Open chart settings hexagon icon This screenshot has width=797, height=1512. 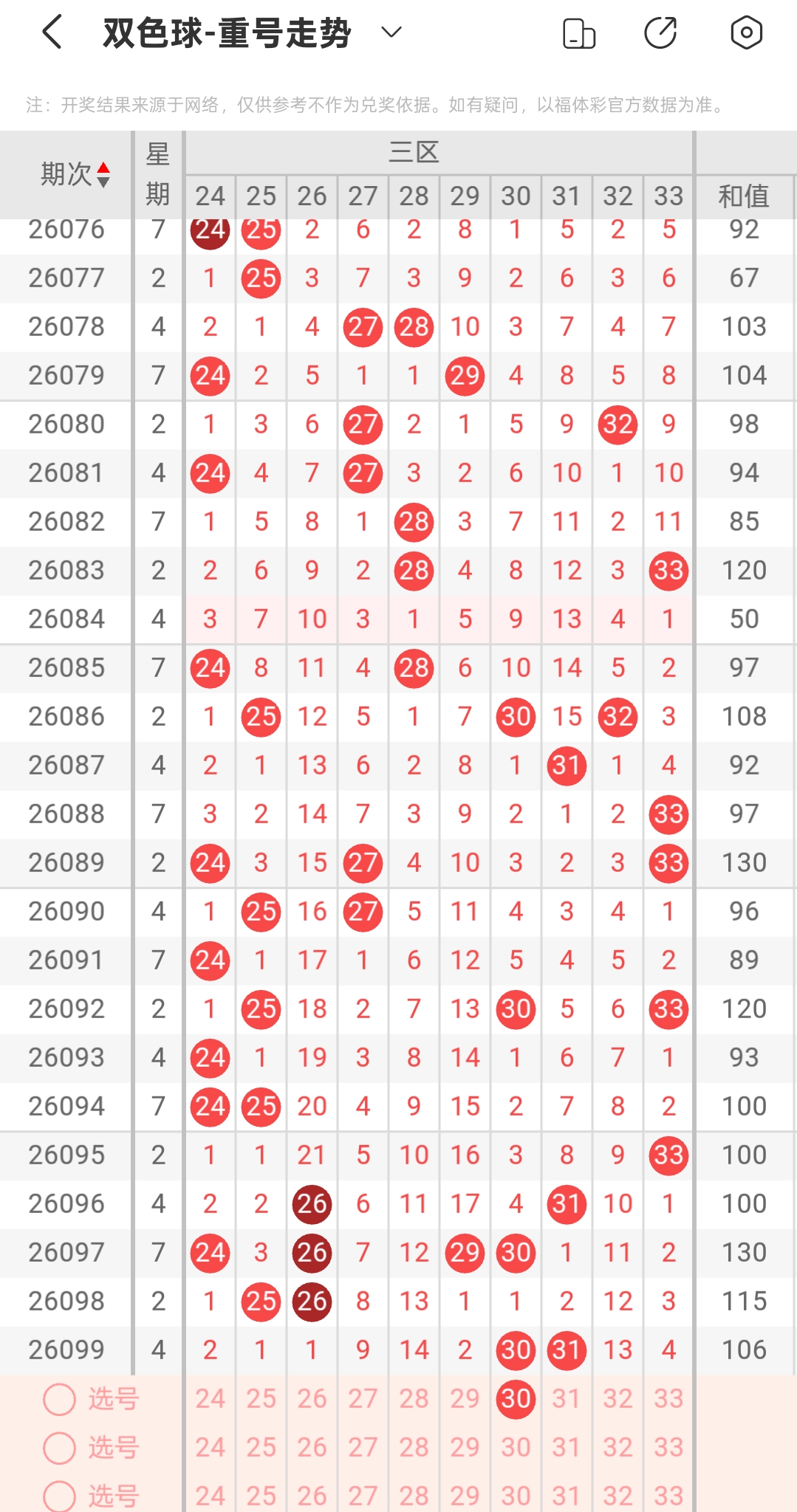pos(746,32)
